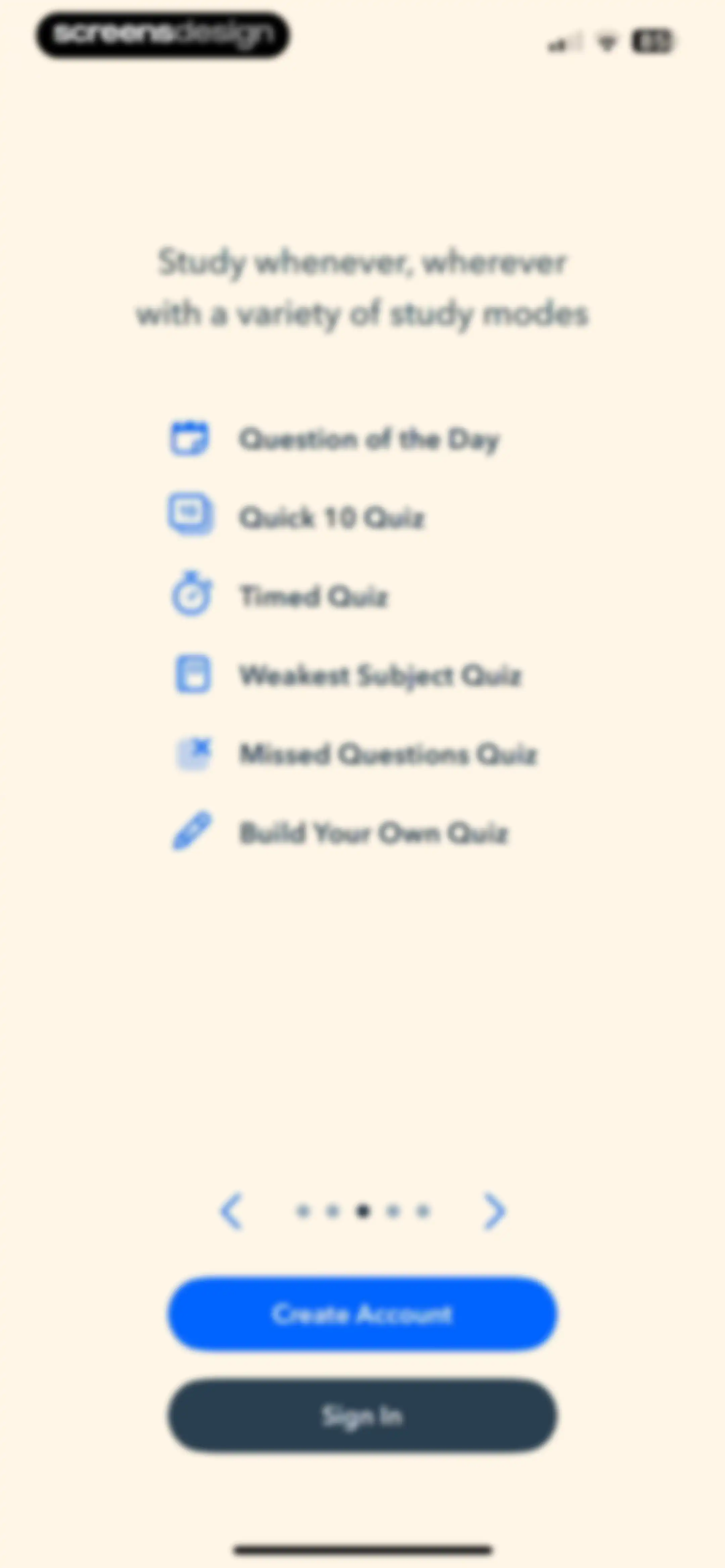Image resolution: width=725 pixels, height=1568 pixels.
Task: Open the Sign In button
Action: 362,1416
